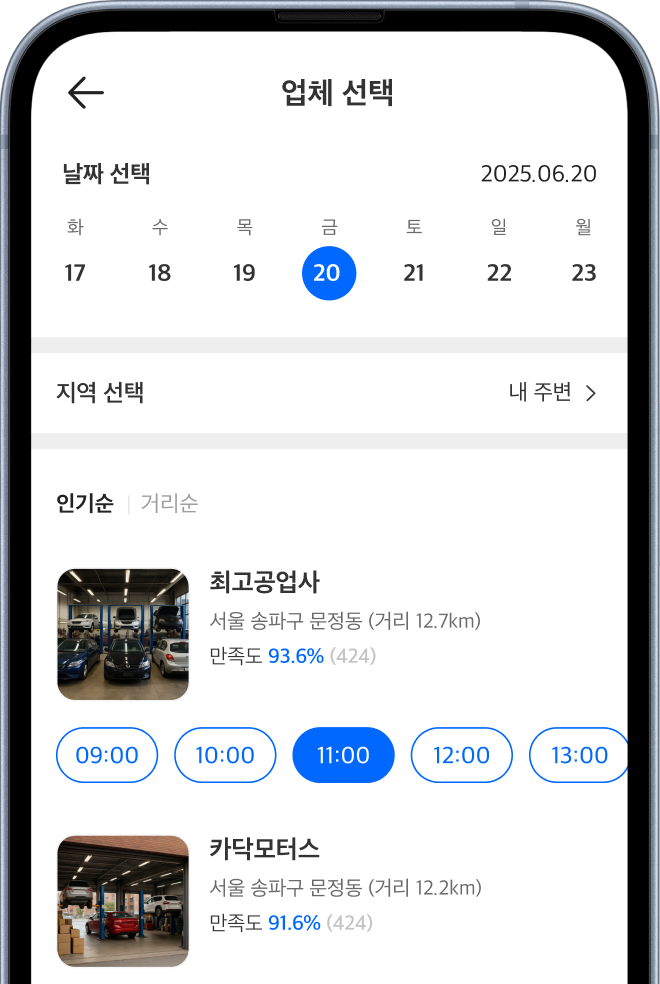This screenshot has width=660, height=984.
Task: Sort shops by 인기순
Action: (x=85, y=503)
